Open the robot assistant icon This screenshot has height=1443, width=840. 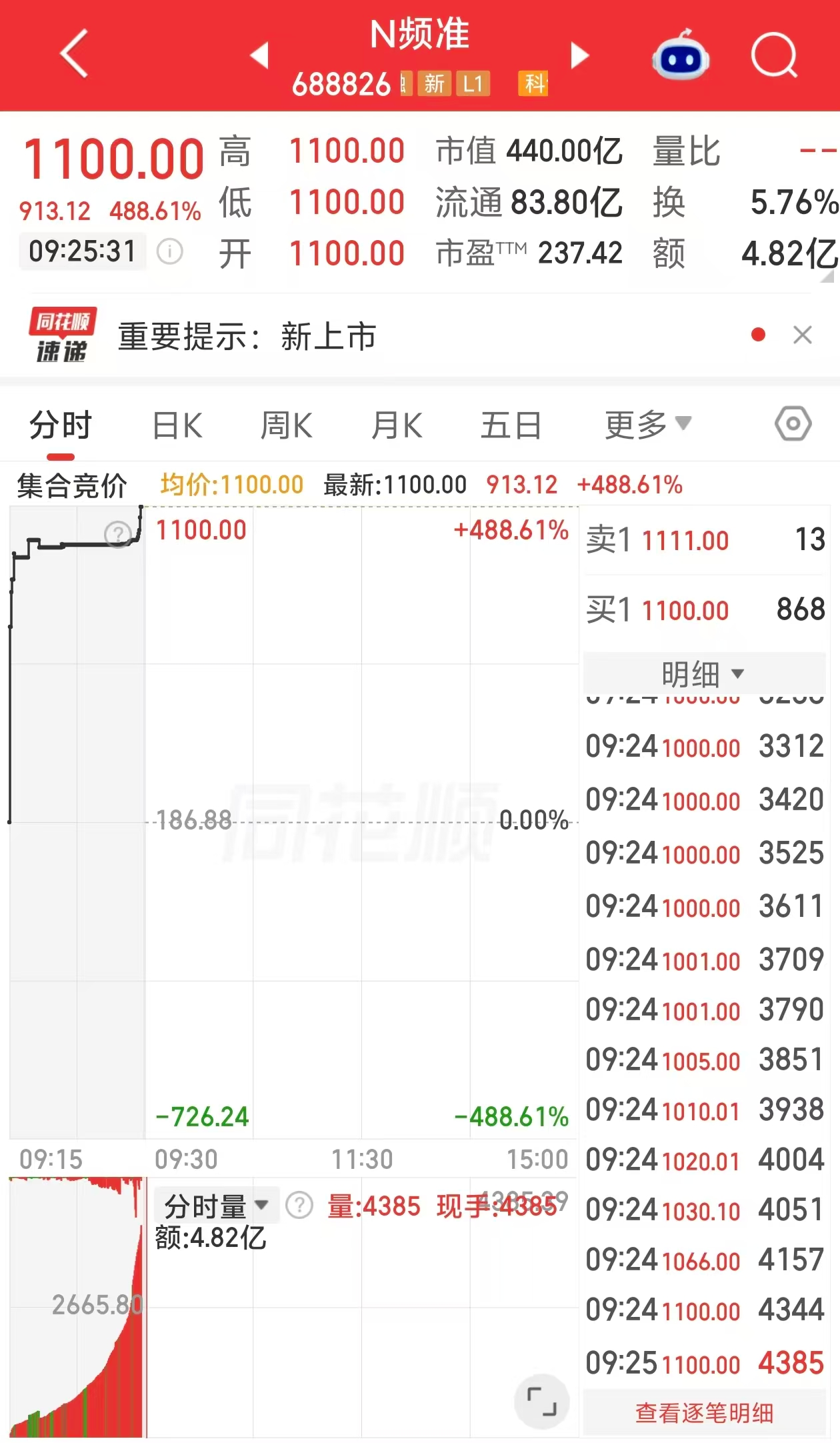(x=680, y=55)
